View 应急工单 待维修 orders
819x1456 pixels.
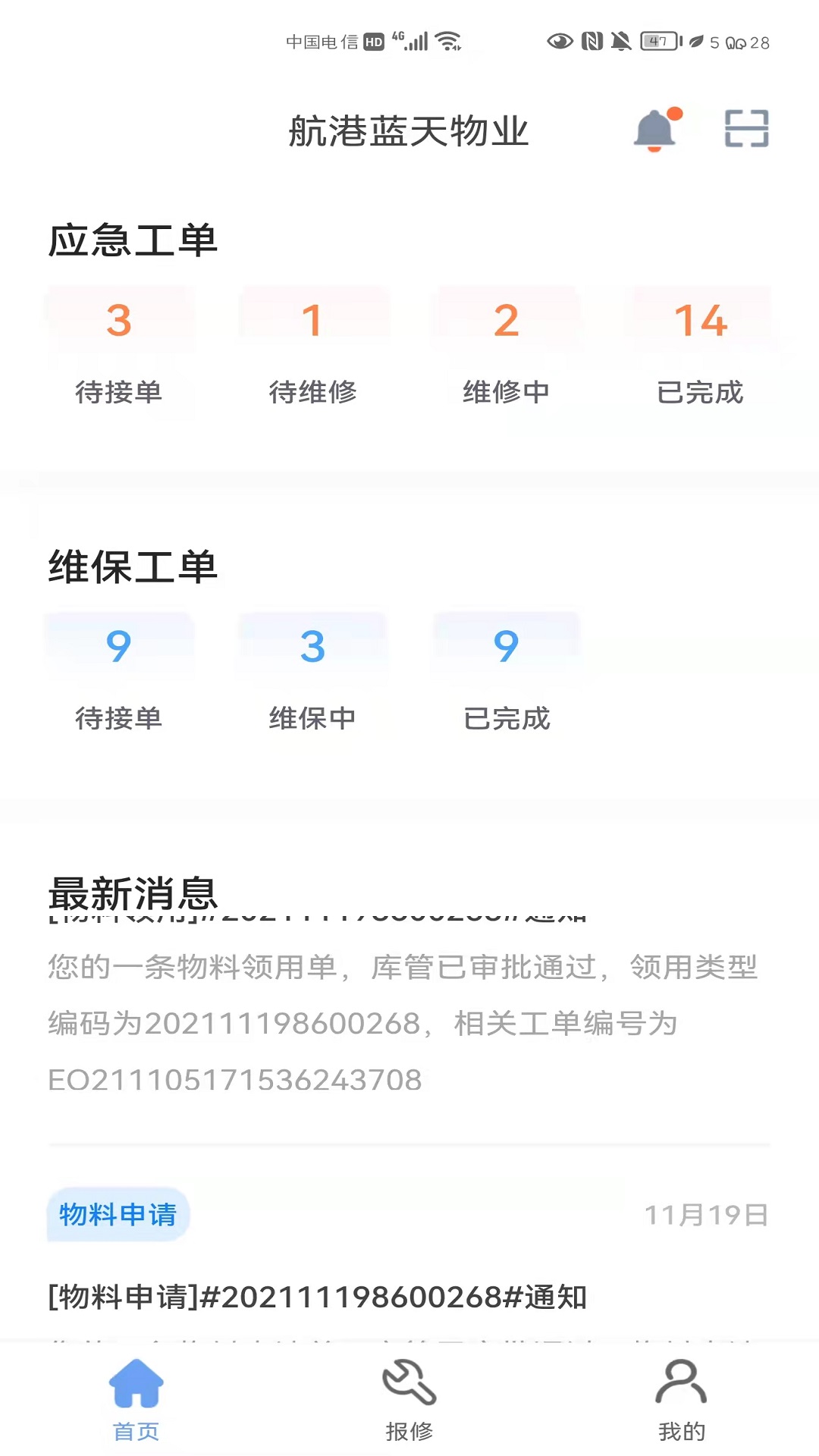point(313,350)
